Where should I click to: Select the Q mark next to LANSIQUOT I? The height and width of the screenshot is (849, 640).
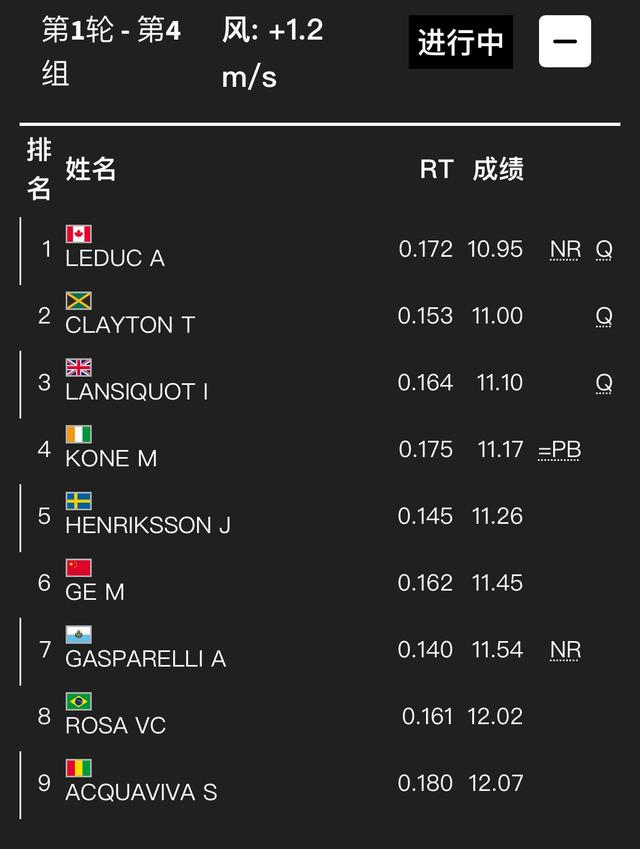click(604, 383)
